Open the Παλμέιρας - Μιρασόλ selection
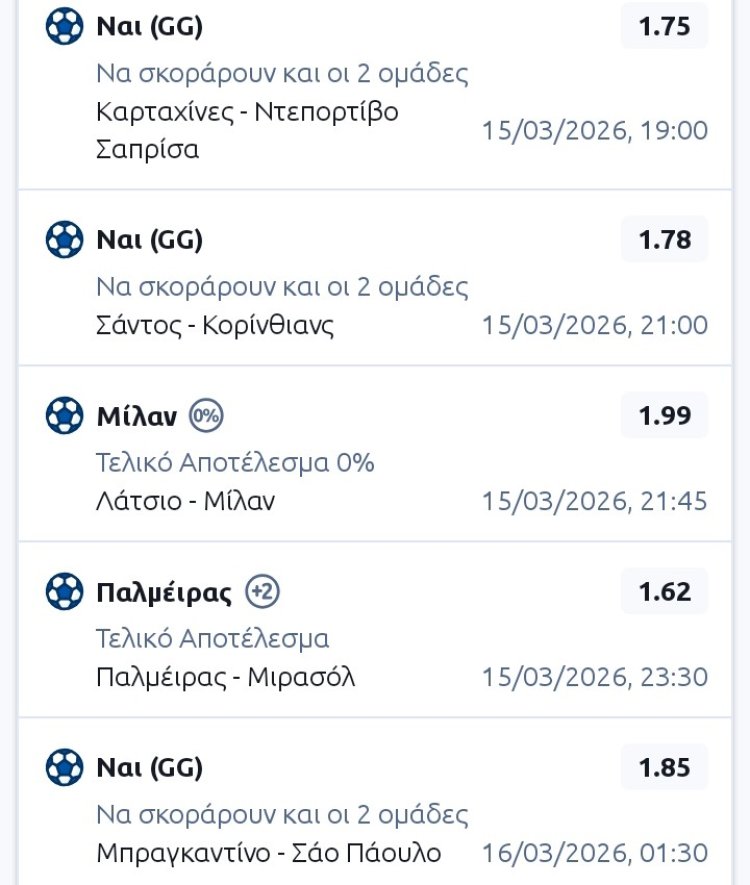 coord(226,678)
